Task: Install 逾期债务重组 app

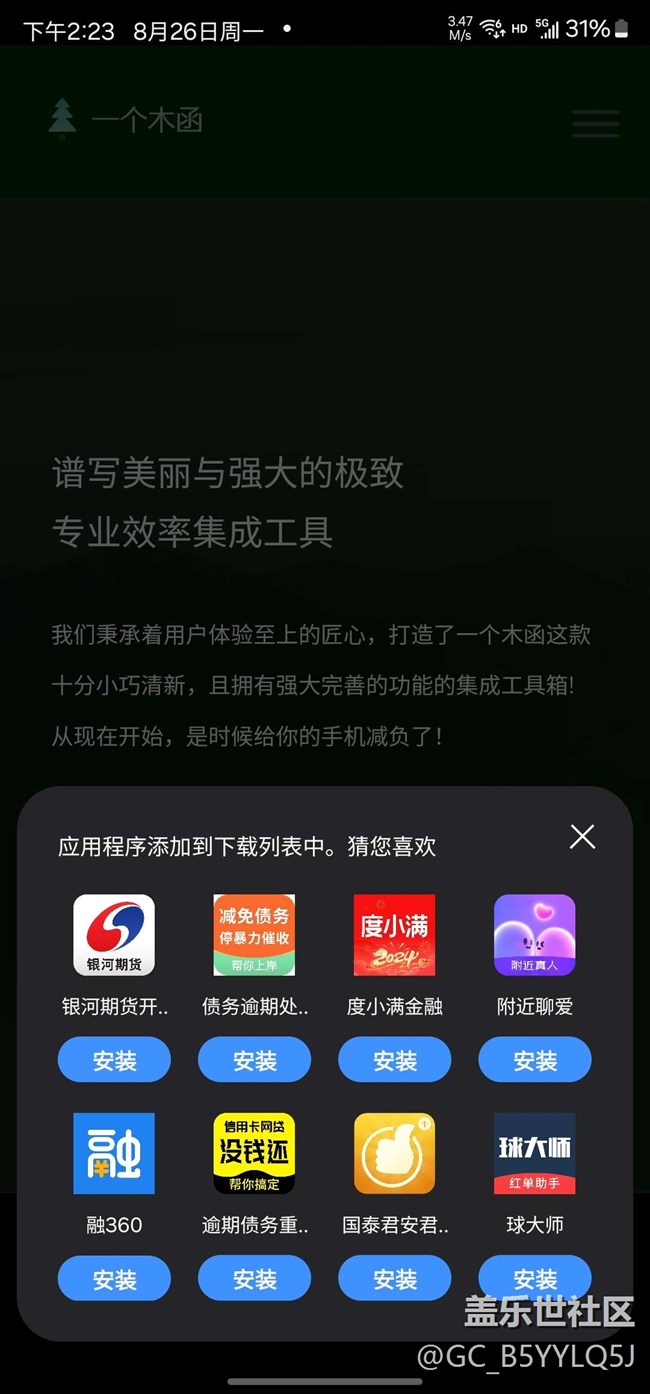Action: pyautogui.click(x=254, y=1278)
